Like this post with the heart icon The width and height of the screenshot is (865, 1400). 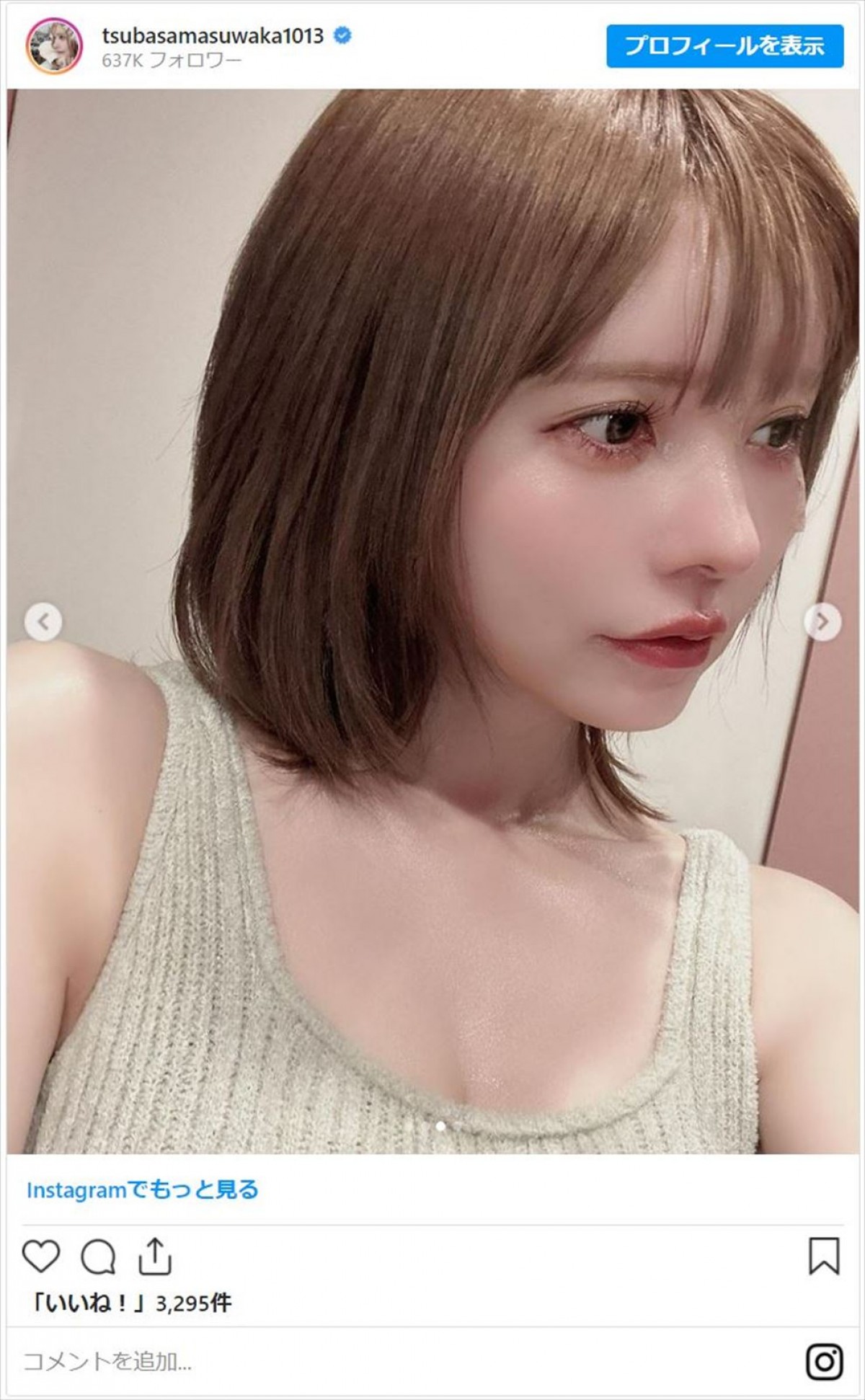point(41,1257)
